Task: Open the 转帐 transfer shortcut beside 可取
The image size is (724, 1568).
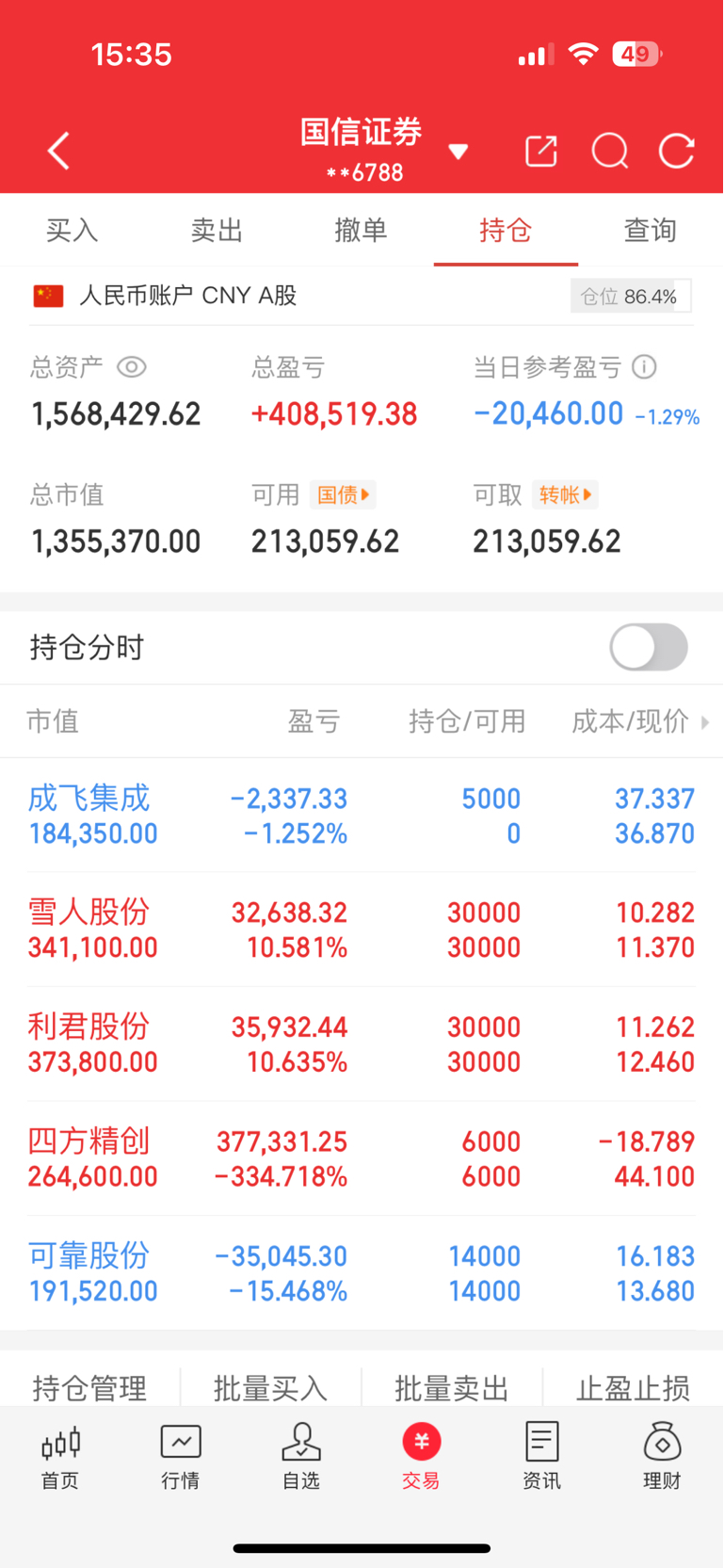Action: 565,494
